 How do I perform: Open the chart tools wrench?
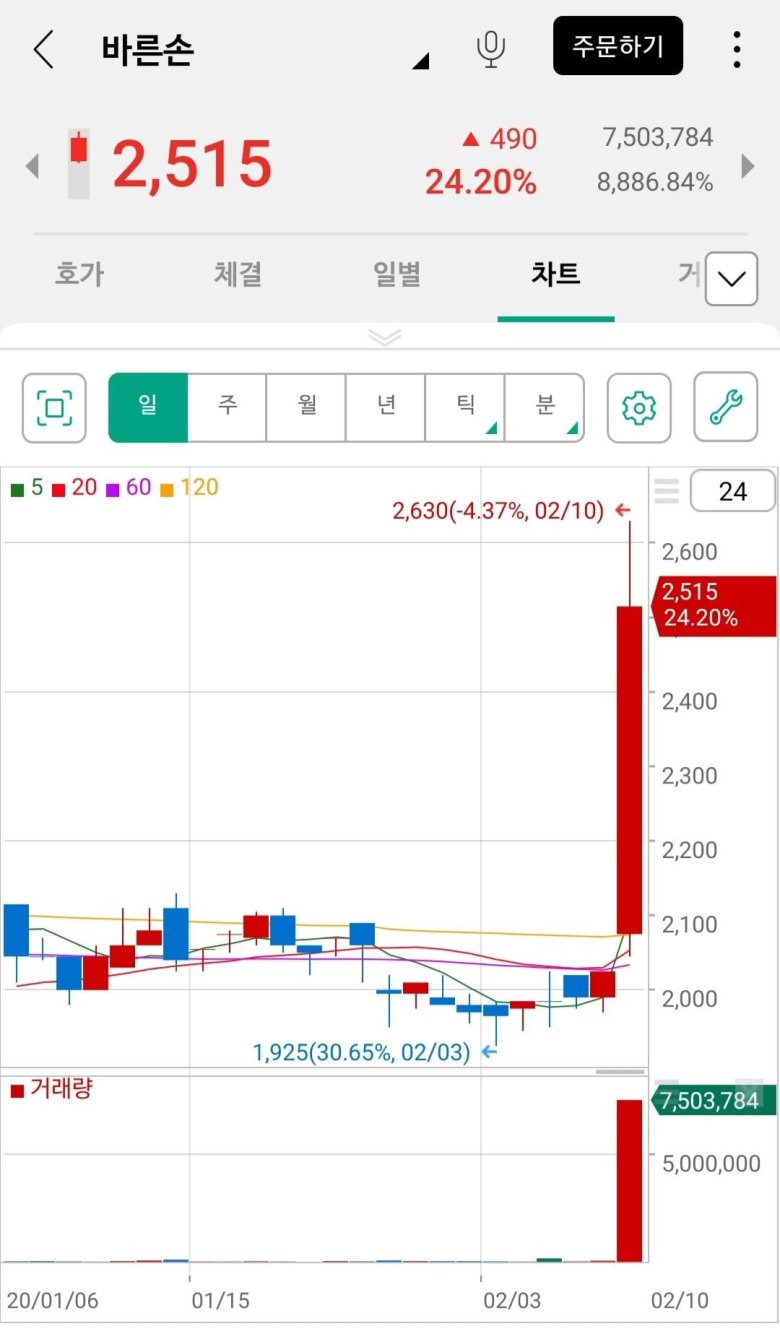[726, 408]
